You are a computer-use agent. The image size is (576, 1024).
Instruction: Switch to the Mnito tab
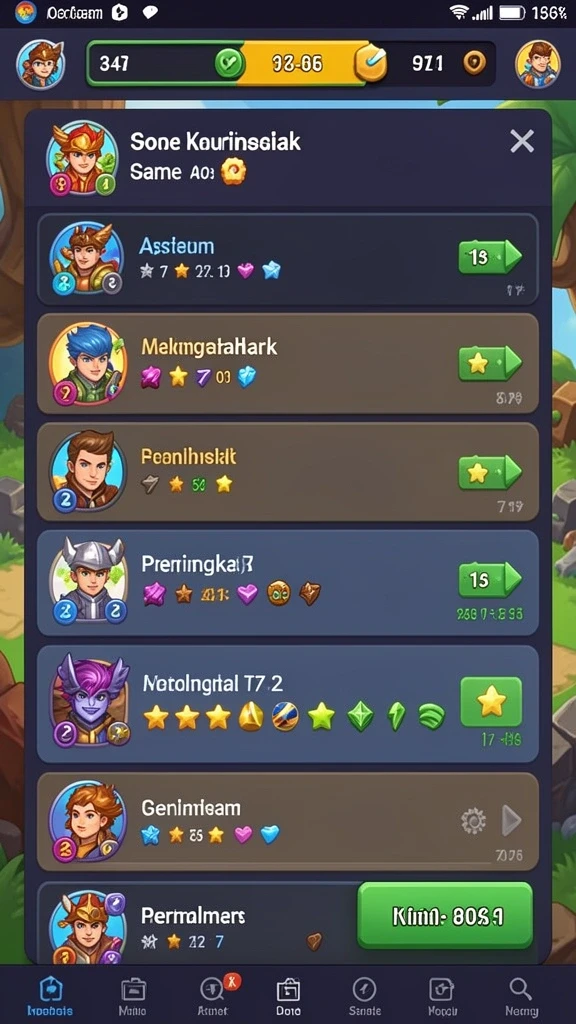pos(133,997)
